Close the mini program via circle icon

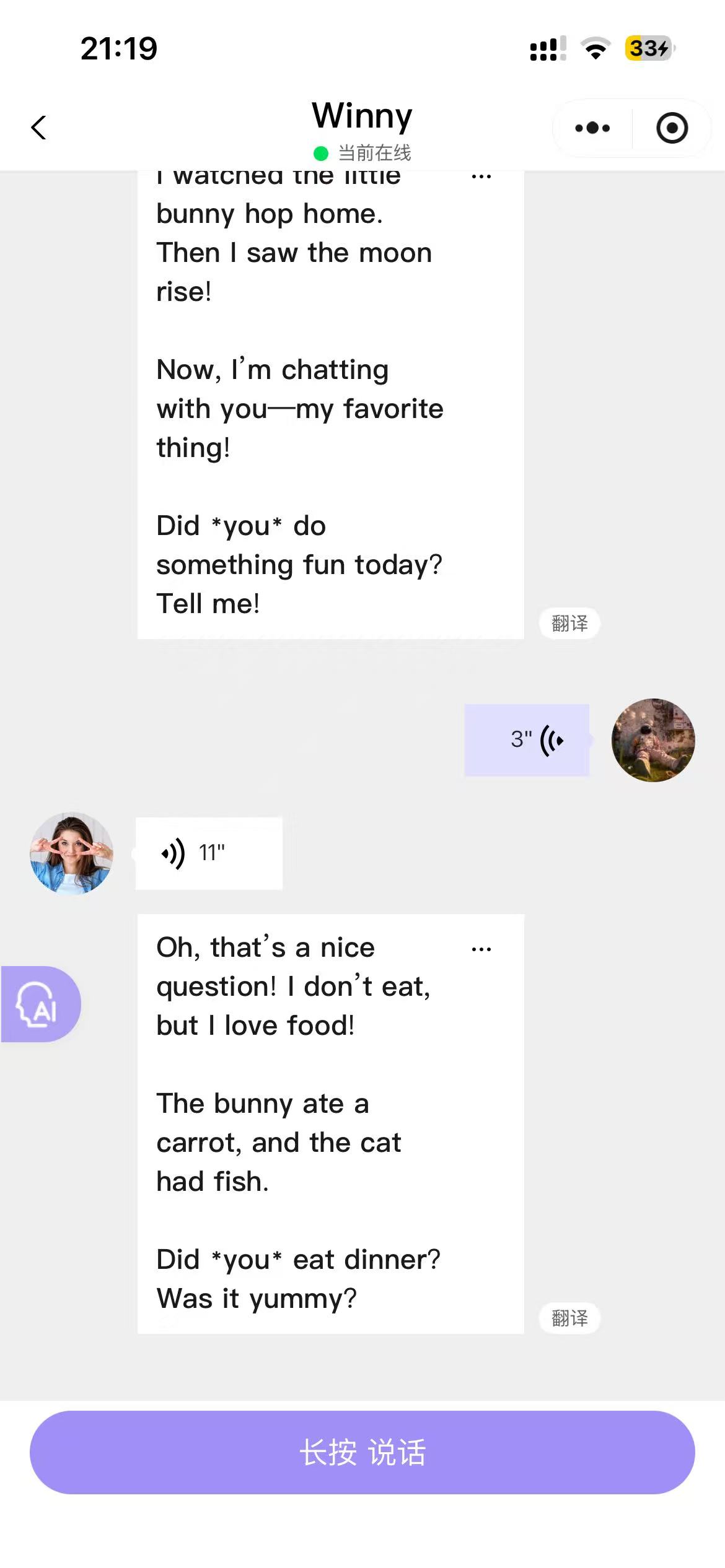click(672, 128)
